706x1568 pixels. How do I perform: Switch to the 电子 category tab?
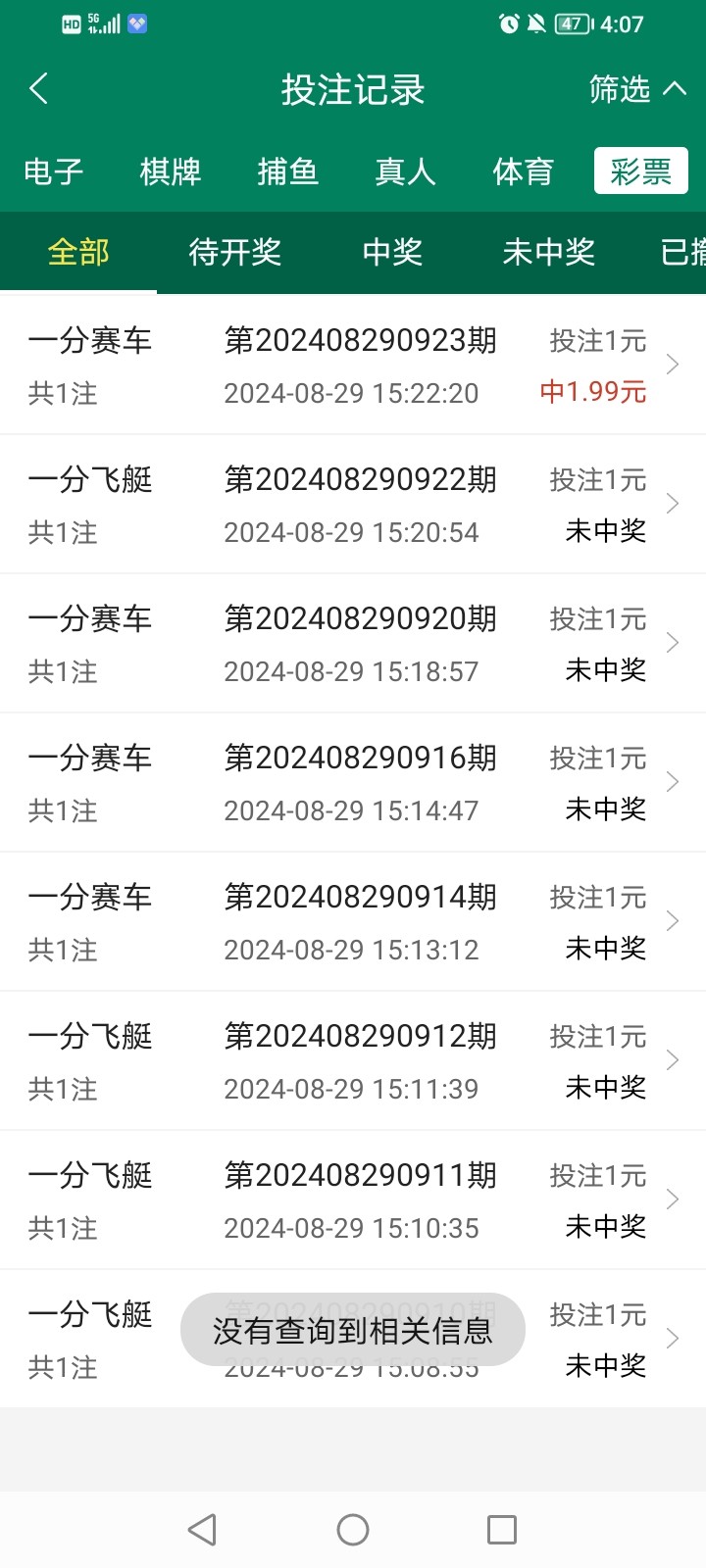[x=54, y=171]
